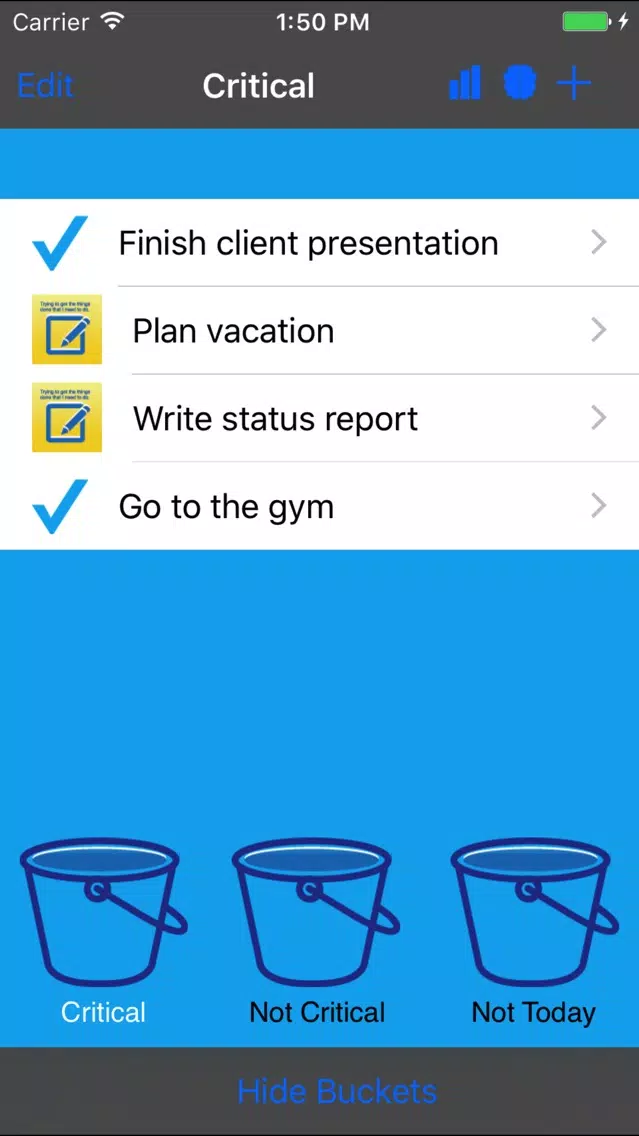
Task: Uncheck the Go to the gym checkmark
Action: tap(60, 506)
